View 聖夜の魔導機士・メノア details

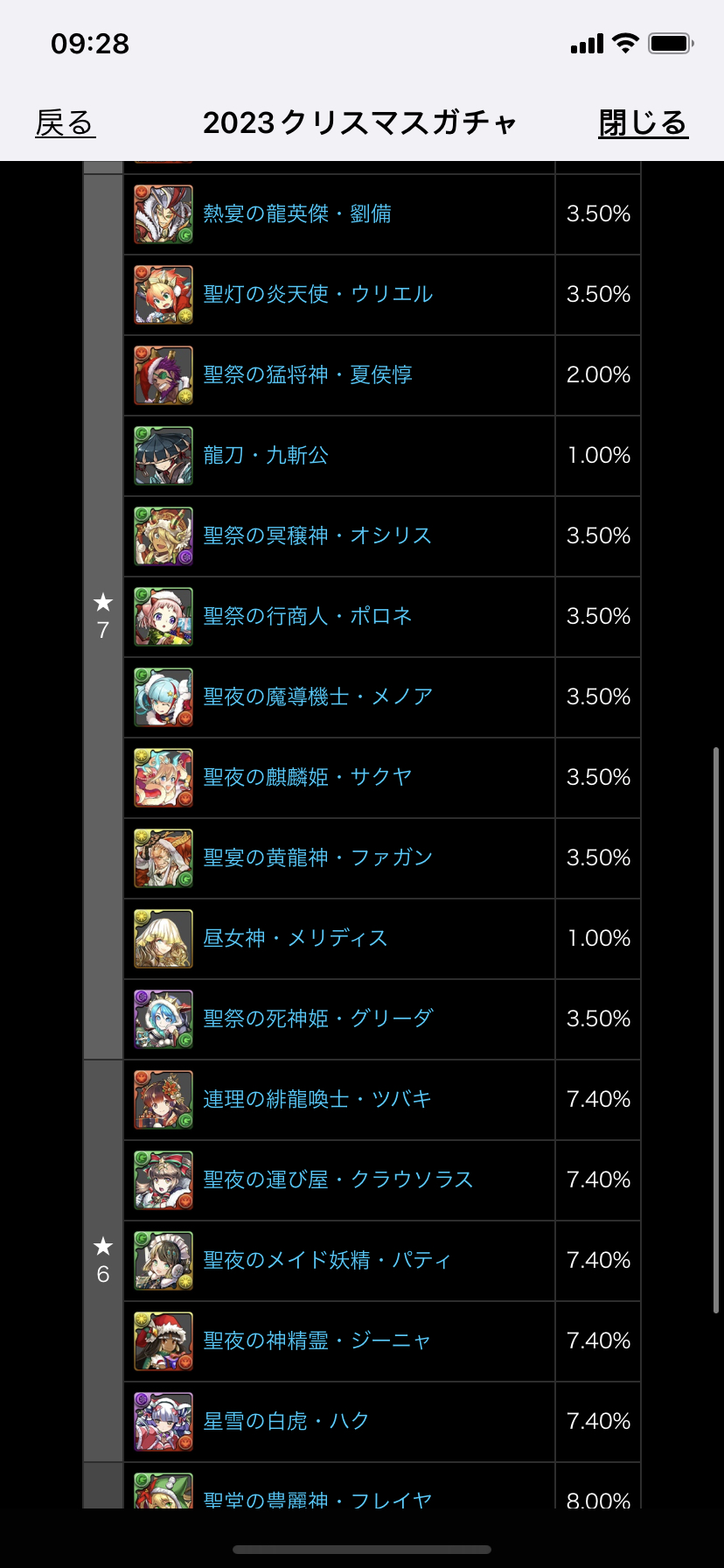pyautogui.click(x=318, y=696)
